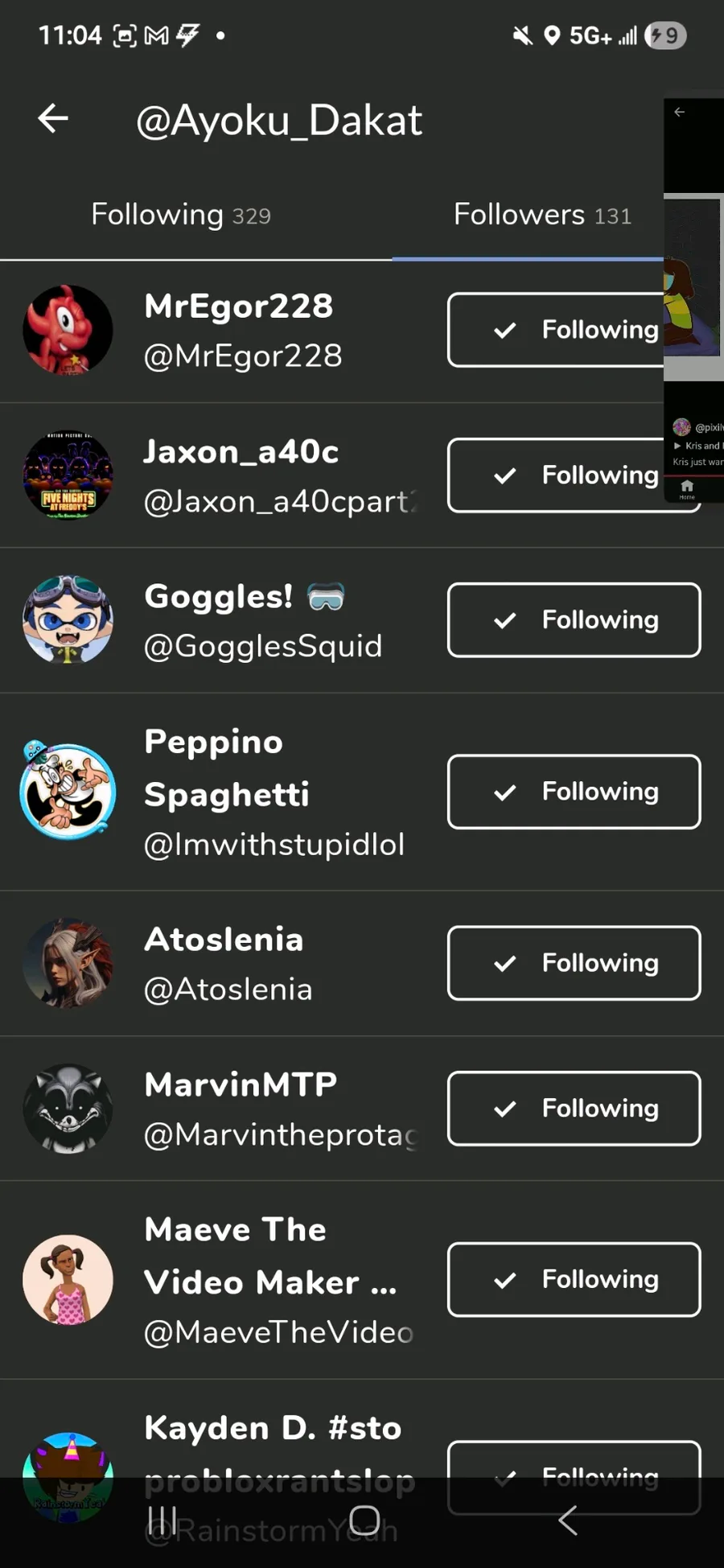
Task: Toggle the Following button for Peppino Spaghetti
Action: [574, 792]
